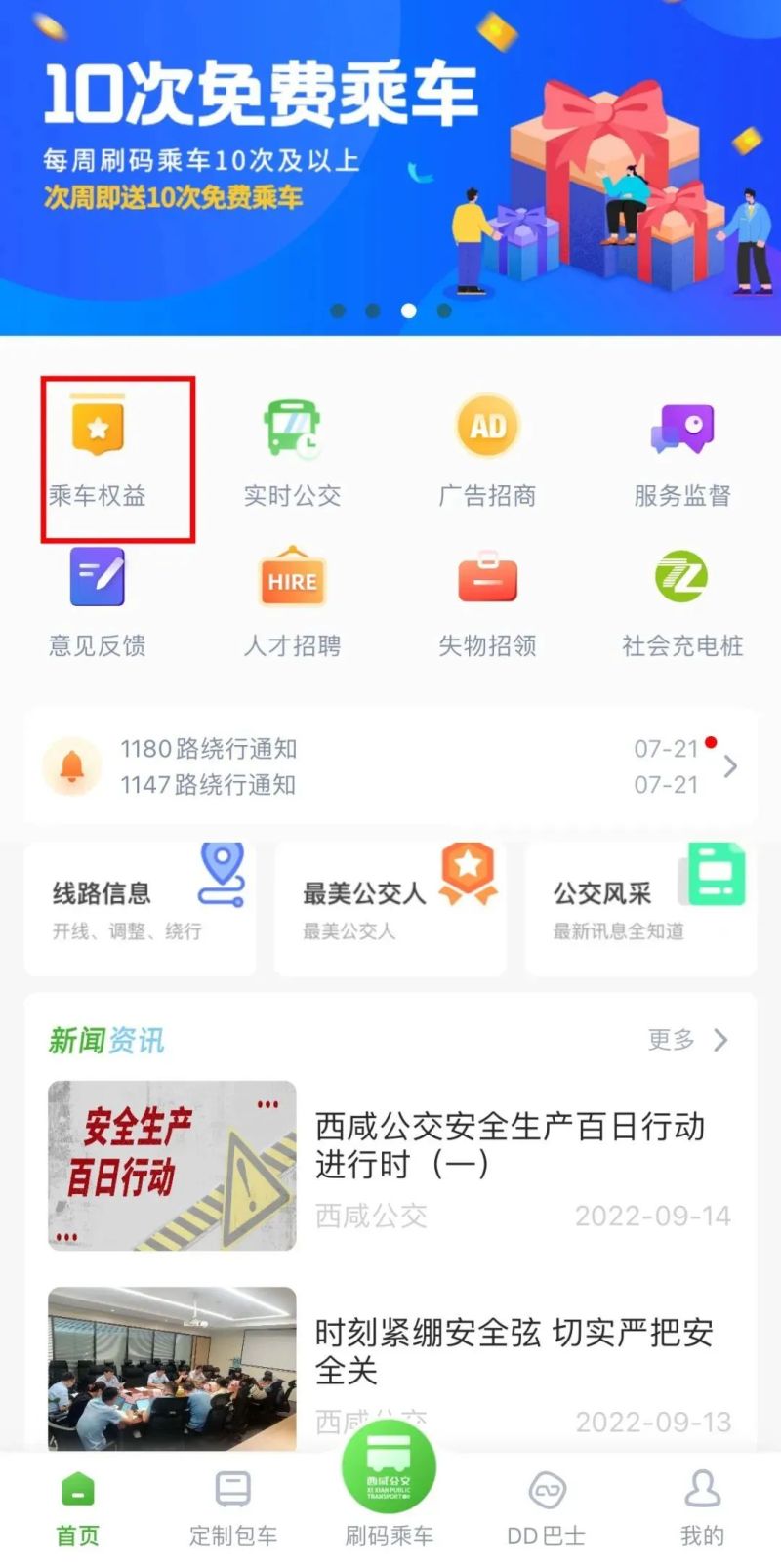
Task: Switch to the 定制包车 tab
Action: coord(233,1509)
